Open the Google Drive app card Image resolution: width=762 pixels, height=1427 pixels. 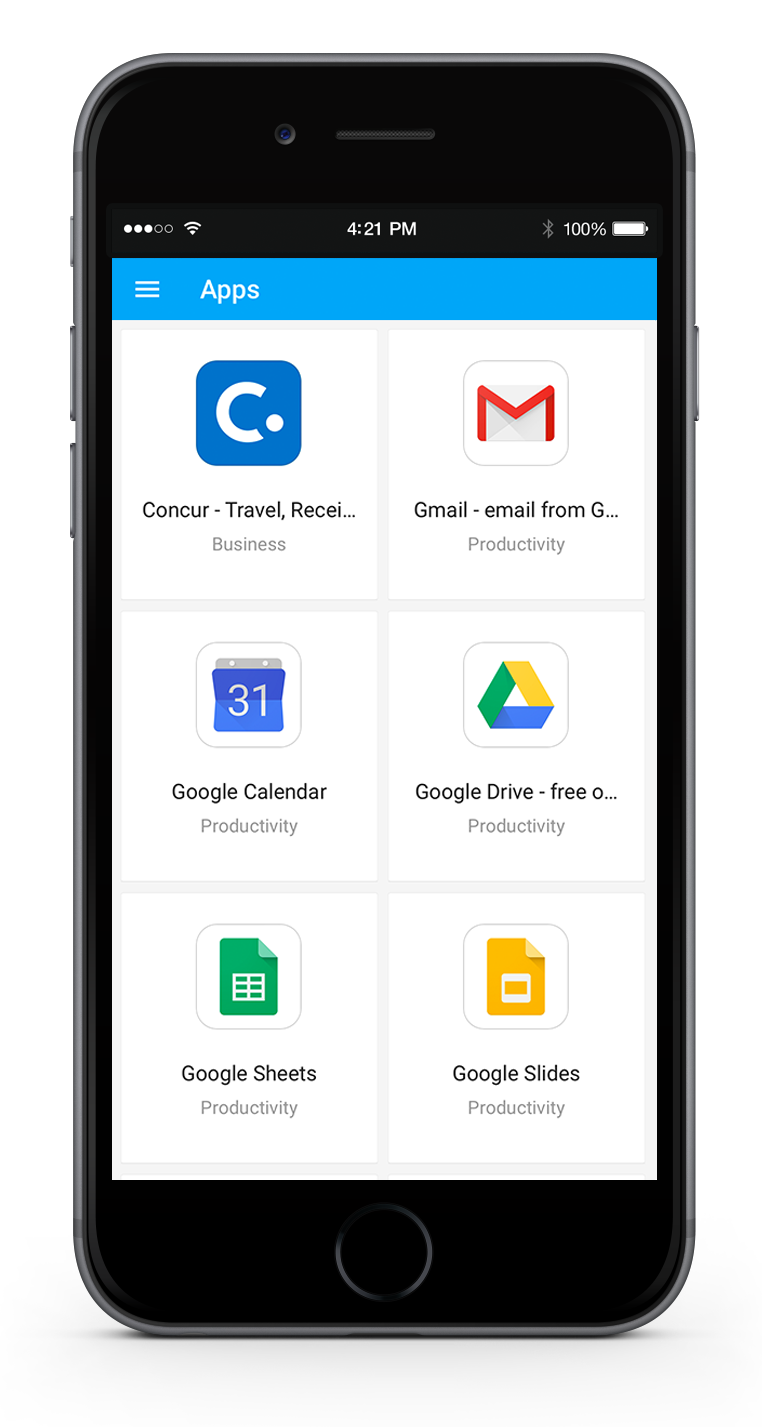516,745
